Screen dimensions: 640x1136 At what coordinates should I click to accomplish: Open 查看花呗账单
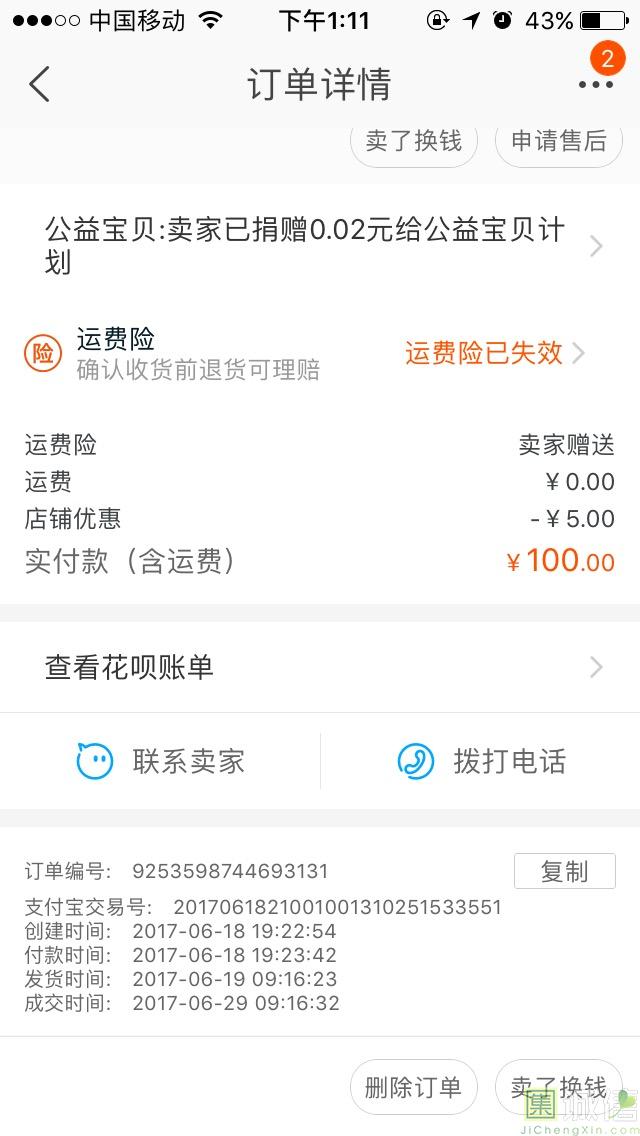[320, 667]
